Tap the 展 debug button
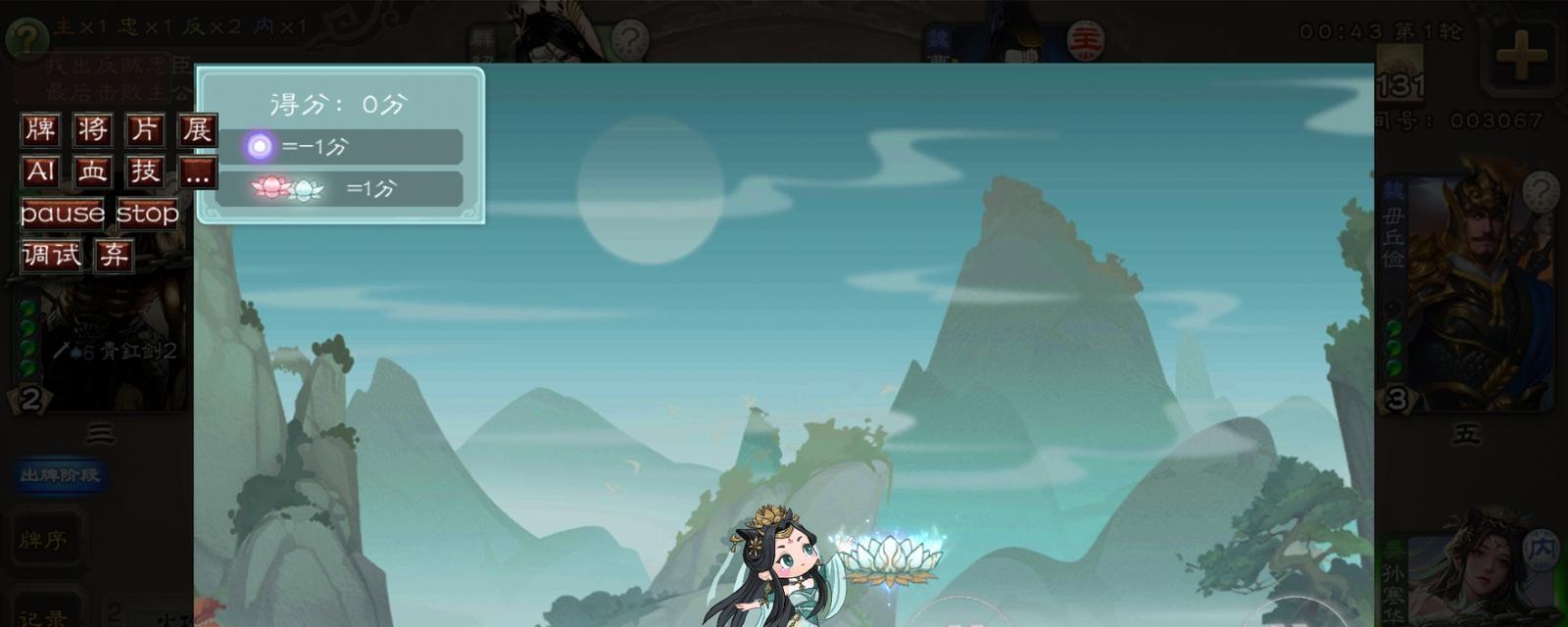Image resolution: width=1568 pixels, height=627 pixels. coord(197,129)
